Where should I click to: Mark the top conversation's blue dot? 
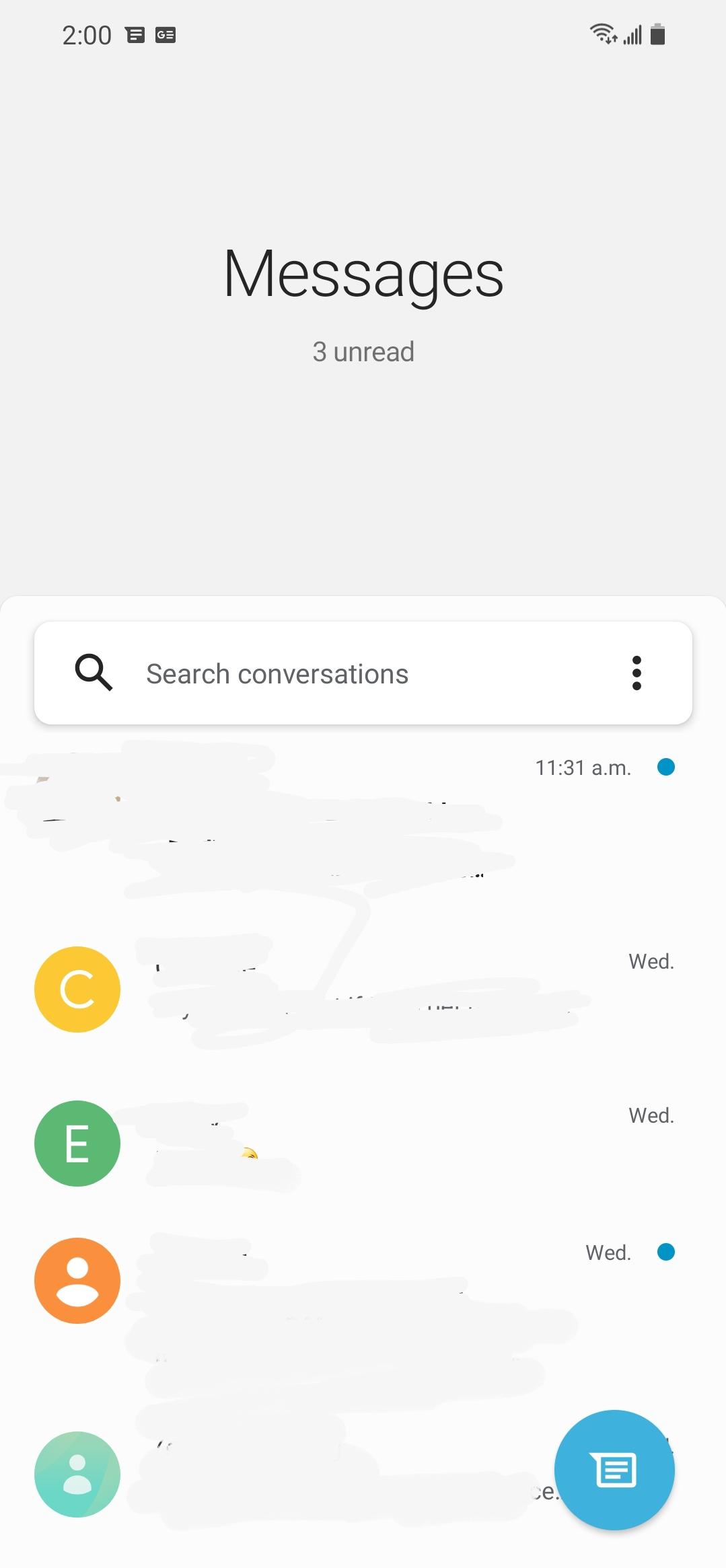coord(667,767)
